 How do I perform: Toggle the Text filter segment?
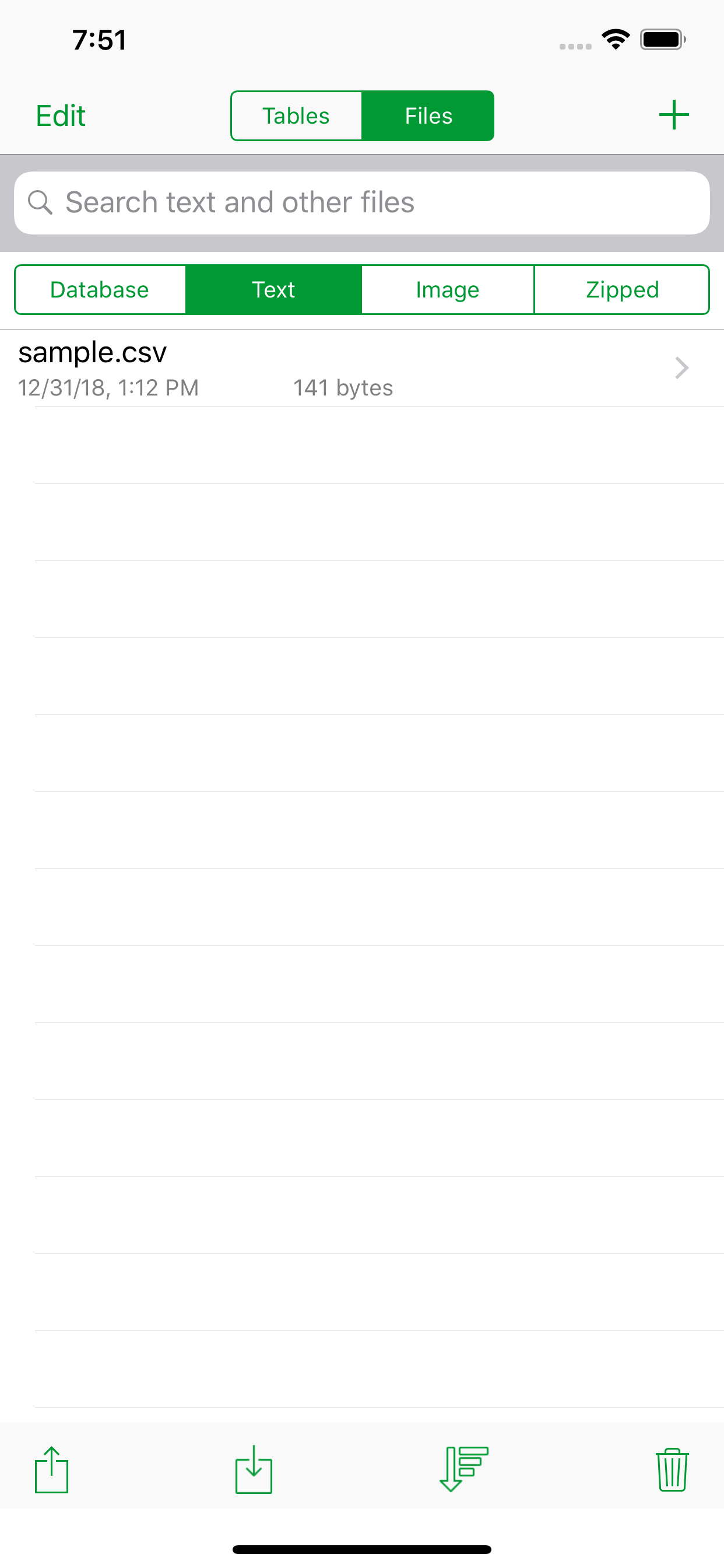(273, 289)
